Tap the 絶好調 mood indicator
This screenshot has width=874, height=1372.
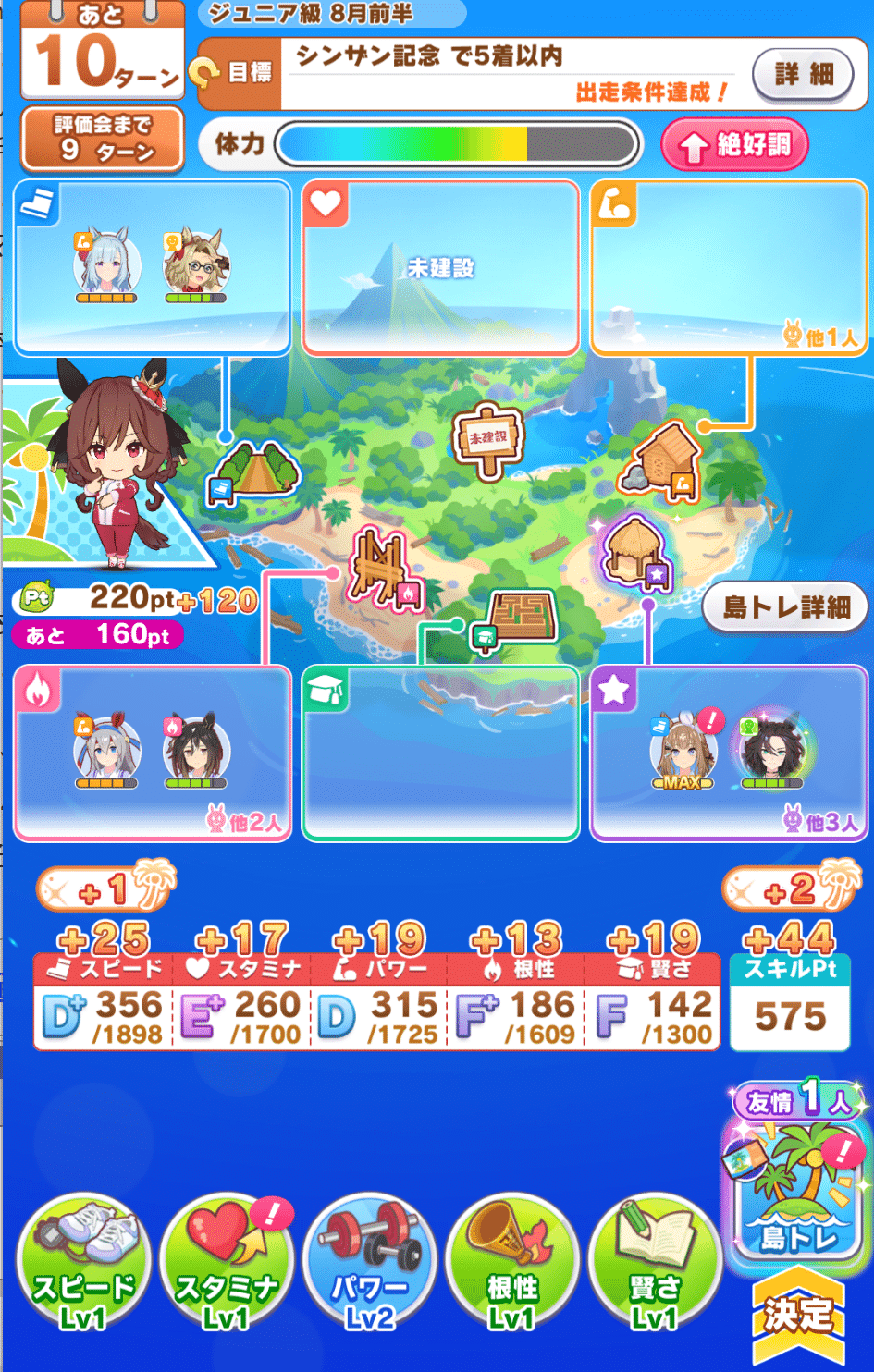click(734, 145)
